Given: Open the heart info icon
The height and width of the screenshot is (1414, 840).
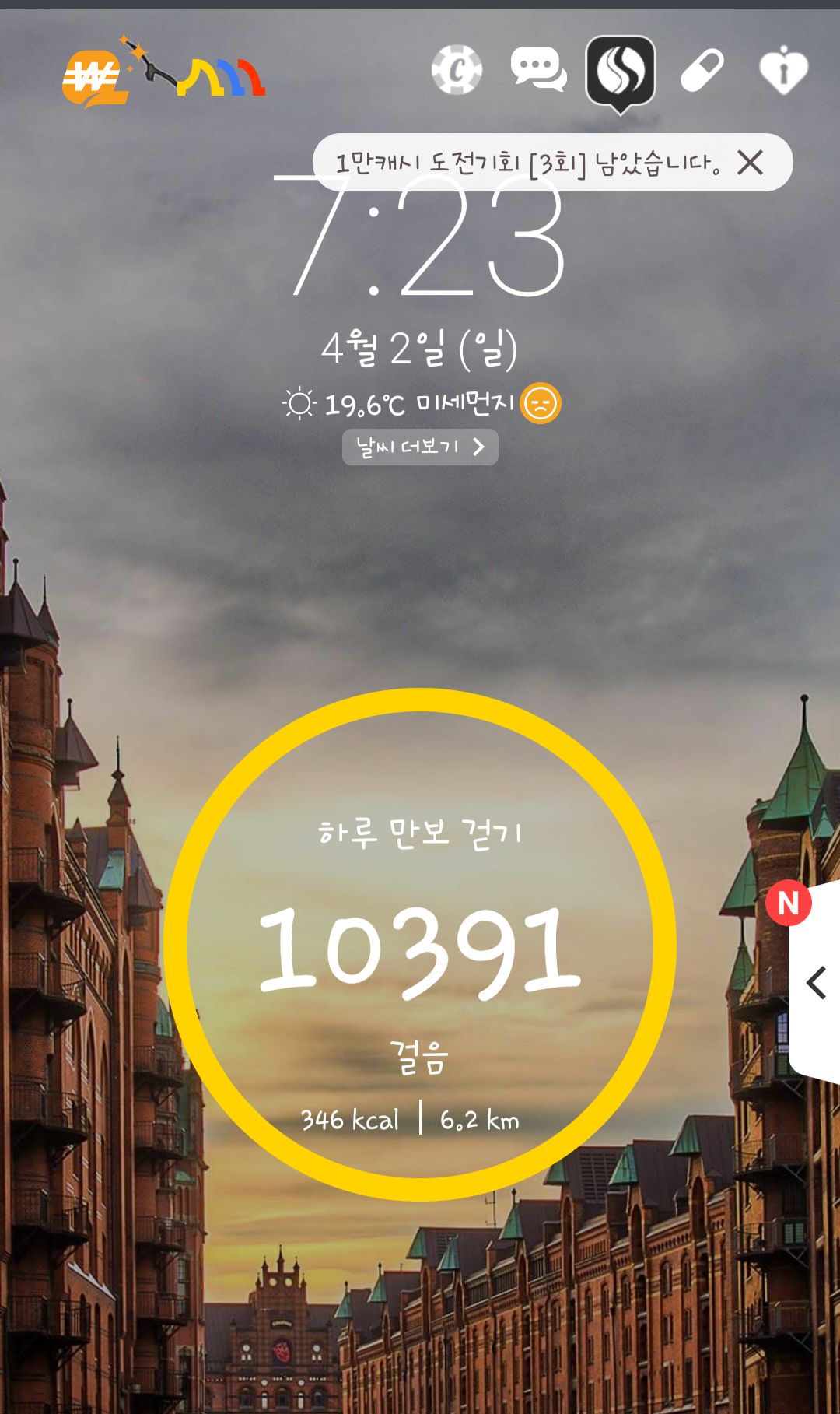Looking at the screenshot, I should tap(783, 71).
